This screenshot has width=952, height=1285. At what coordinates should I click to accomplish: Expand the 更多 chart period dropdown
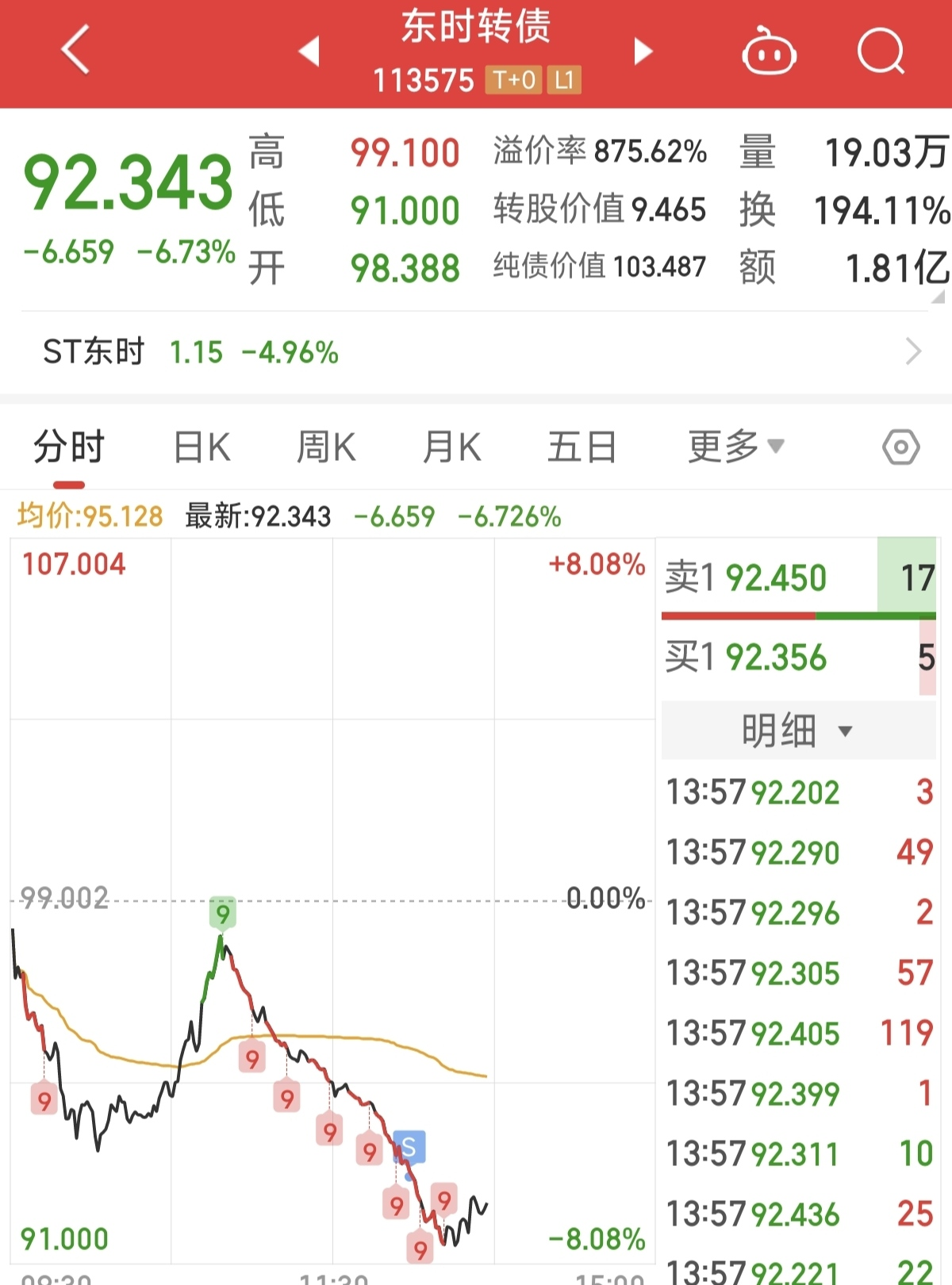[735, 447]
